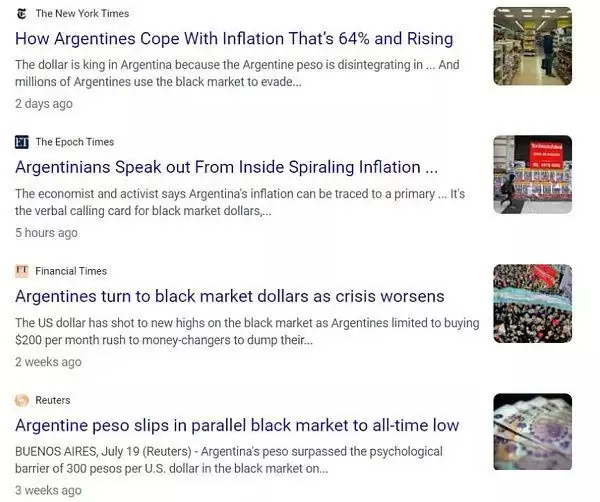Open Financial Times black market dollars article
Screen dimensions: 600x502
pyautogui.click(x=230, y=296)
